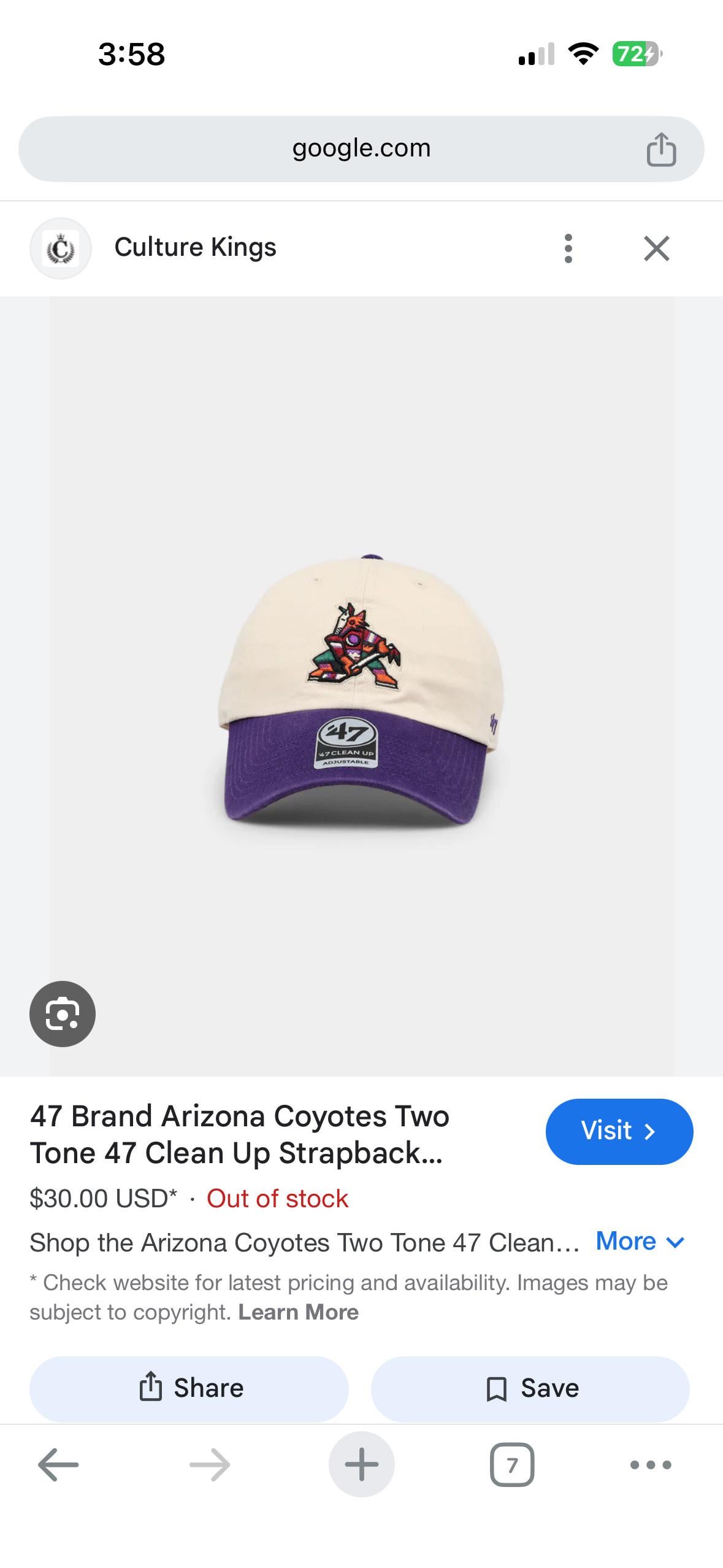Open the browser's more options menu
Screen dimensions: 723x1568
click(x=650, y=1465)
